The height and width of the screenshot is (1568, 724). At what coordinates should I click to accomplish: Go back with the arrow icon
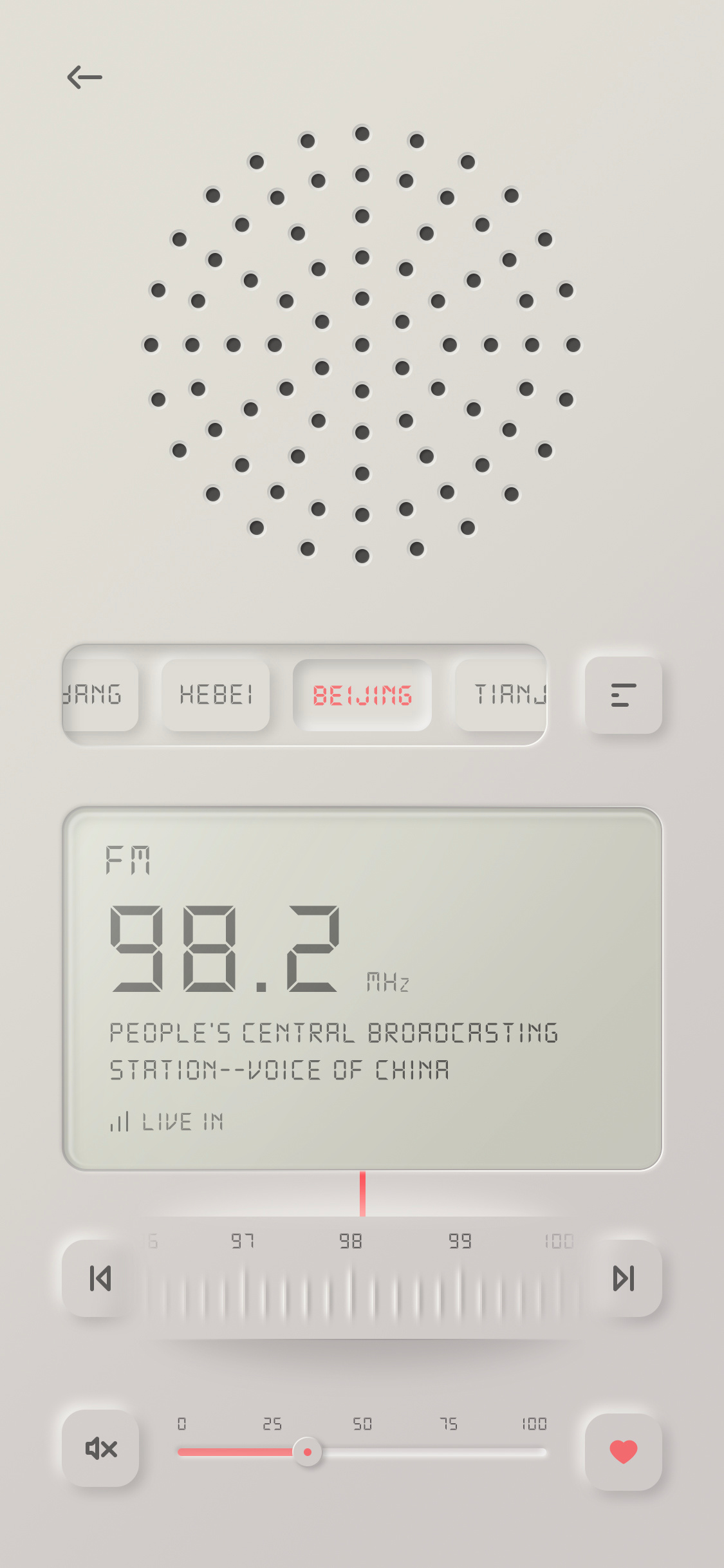coord(84,77)
